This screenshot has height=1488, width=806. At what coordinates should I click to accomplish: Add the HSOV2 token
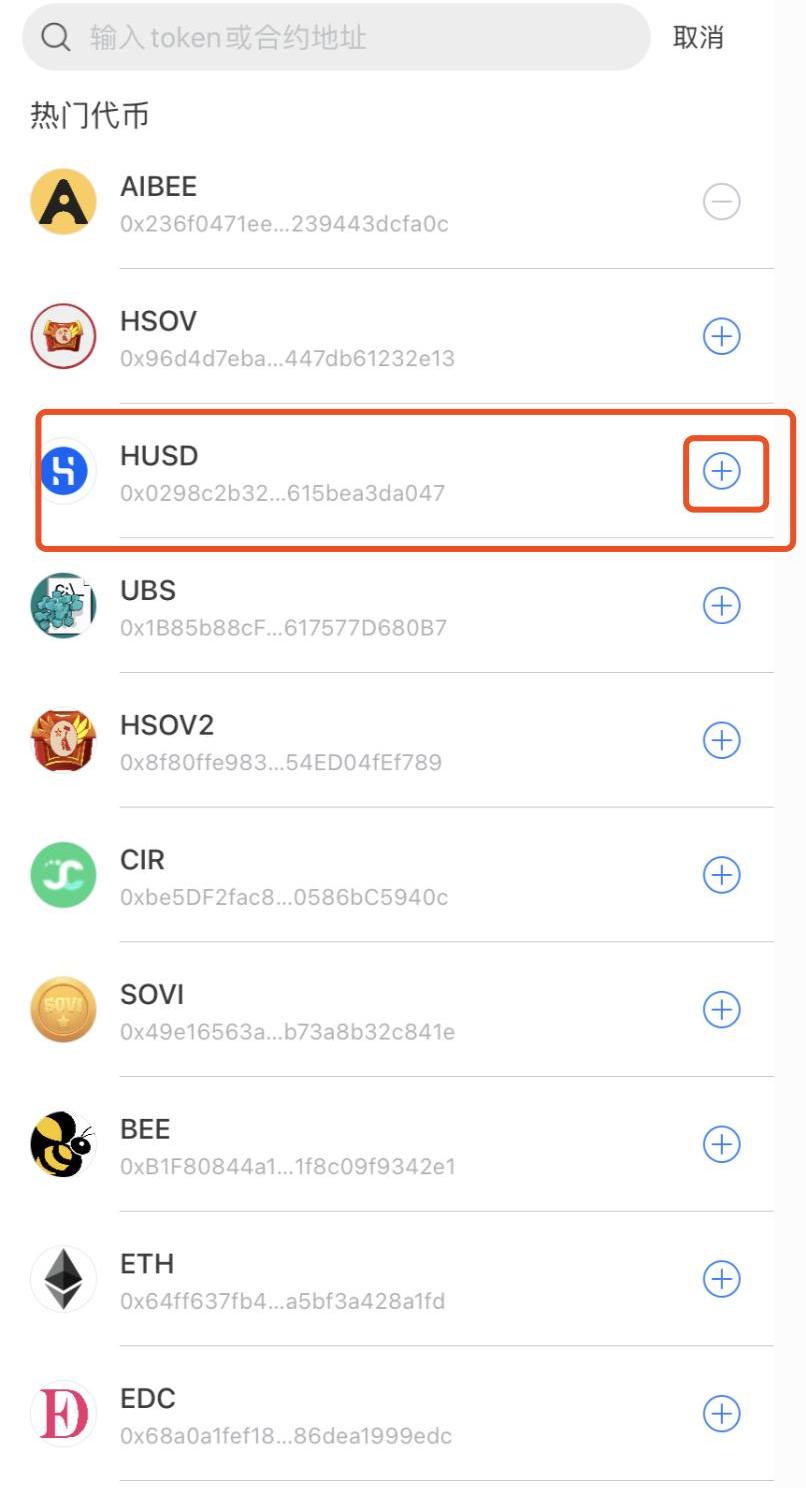tap(721, 740)
